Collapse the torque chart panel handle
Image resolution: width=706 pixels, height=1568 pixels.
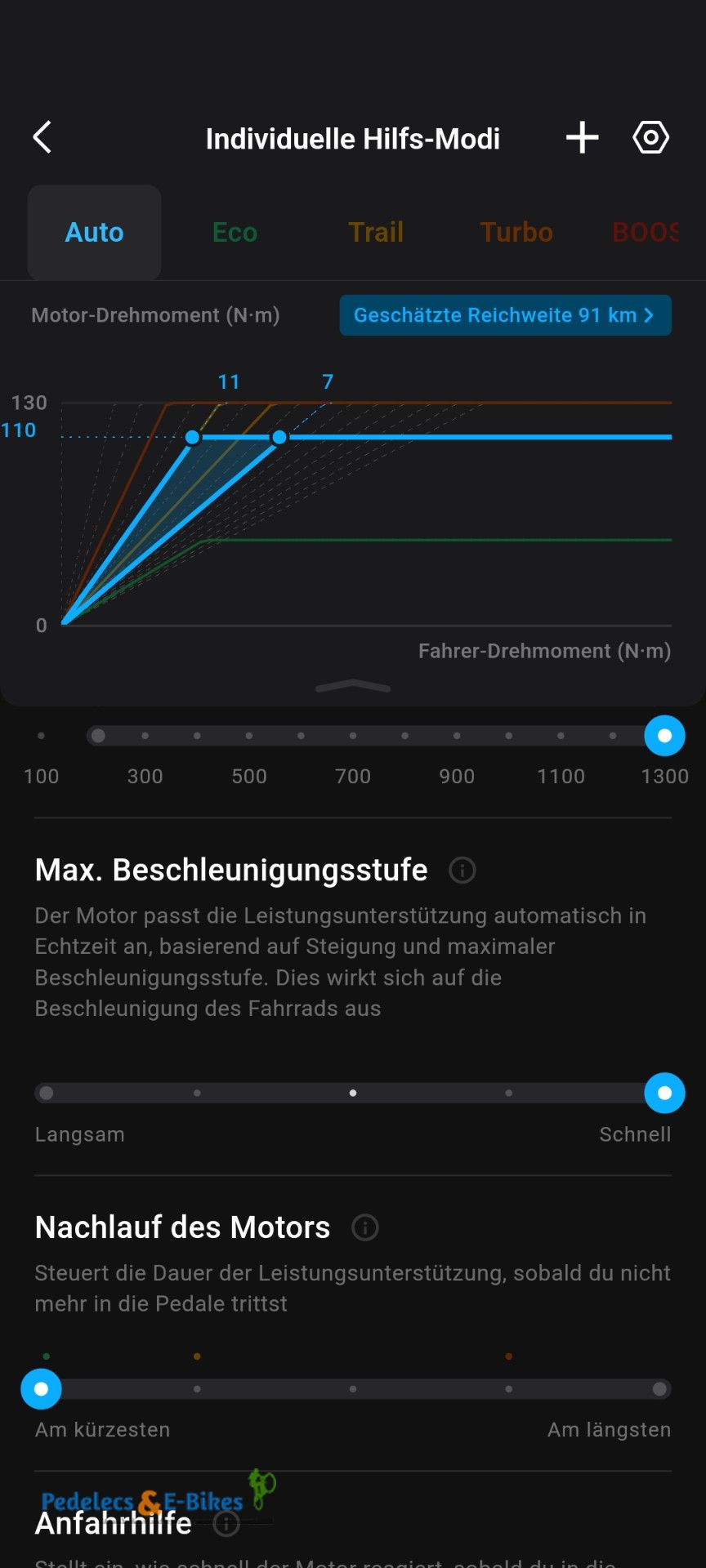pyautogui.click(x=353, y=687)
